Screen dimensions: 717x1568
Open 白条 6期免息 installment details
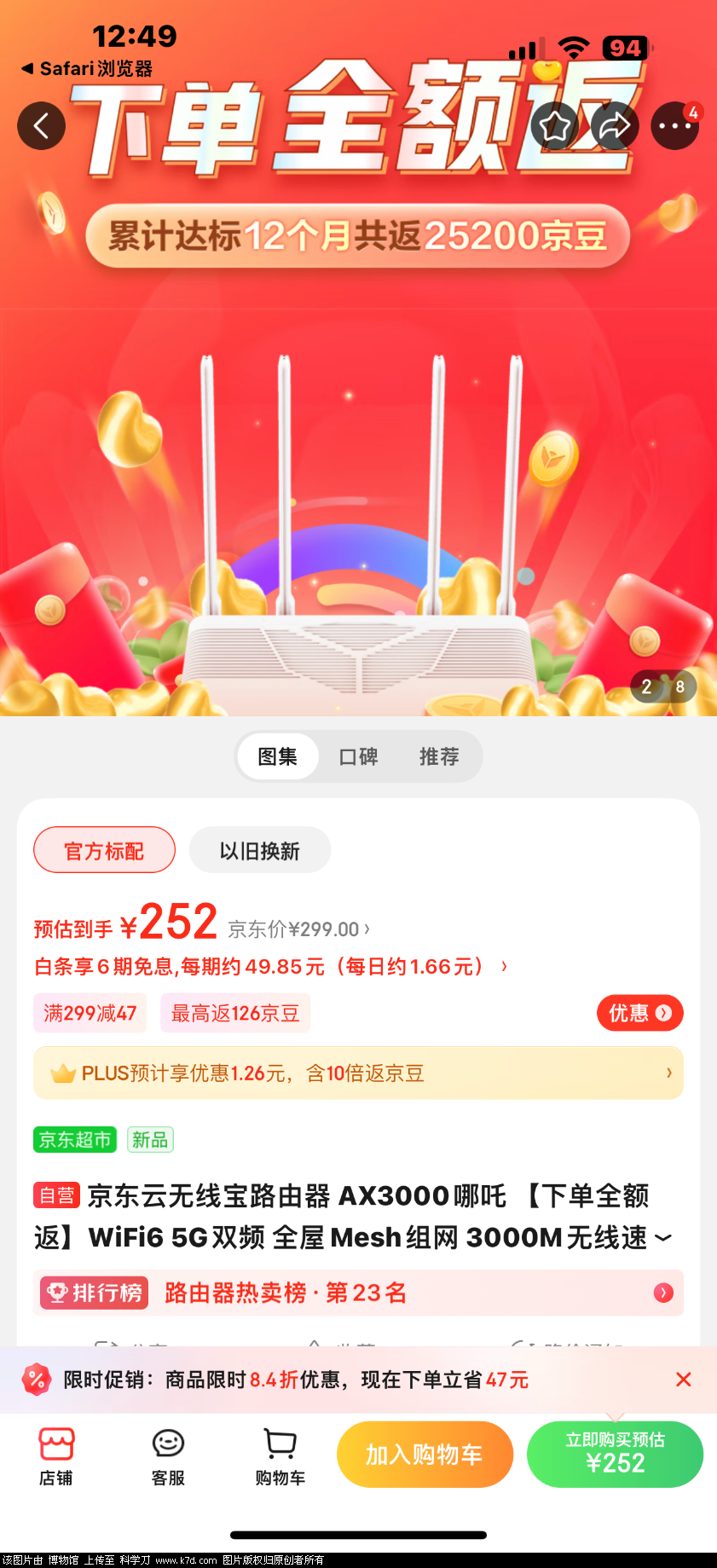(x=270, y=967)
